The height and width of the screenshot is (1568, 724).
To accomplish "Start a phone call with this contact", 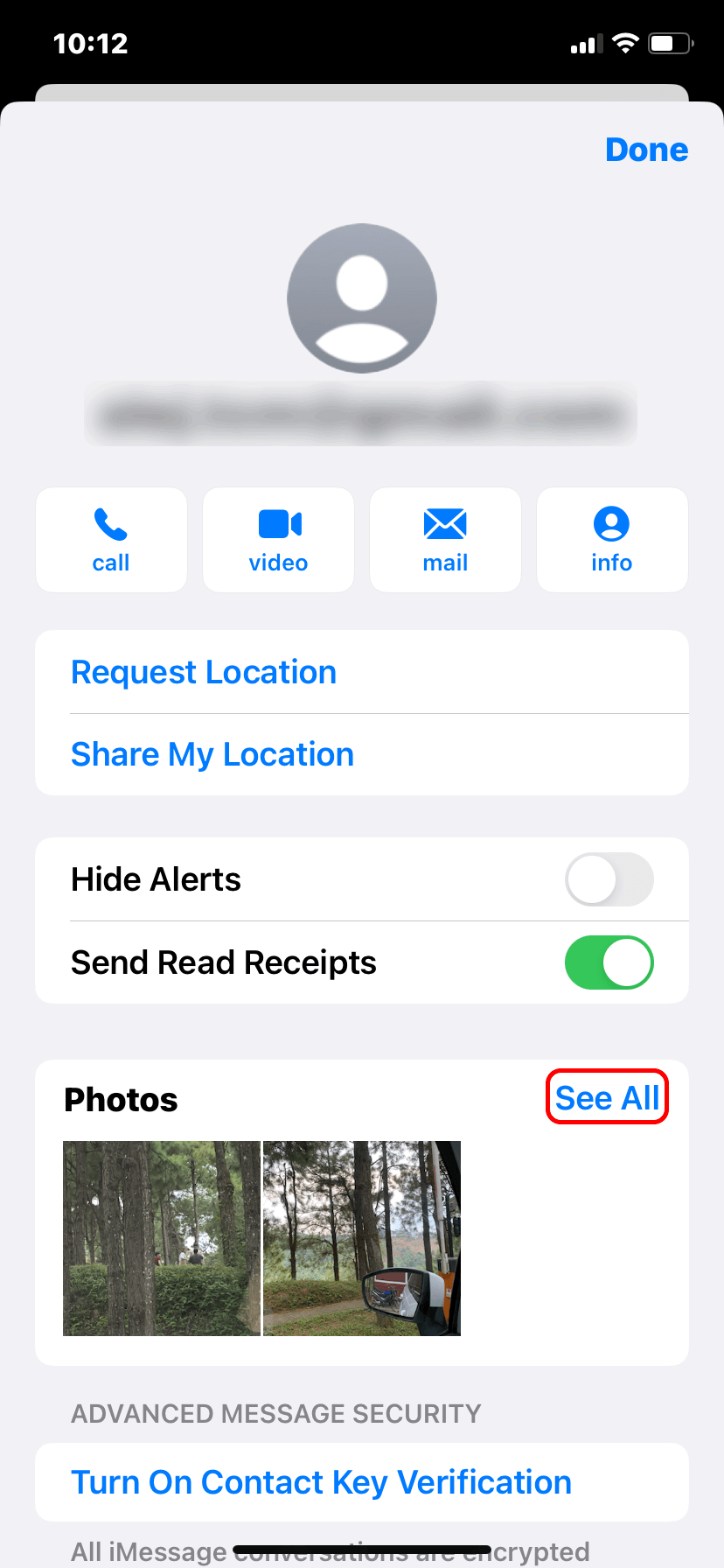I will pos(111,539).
